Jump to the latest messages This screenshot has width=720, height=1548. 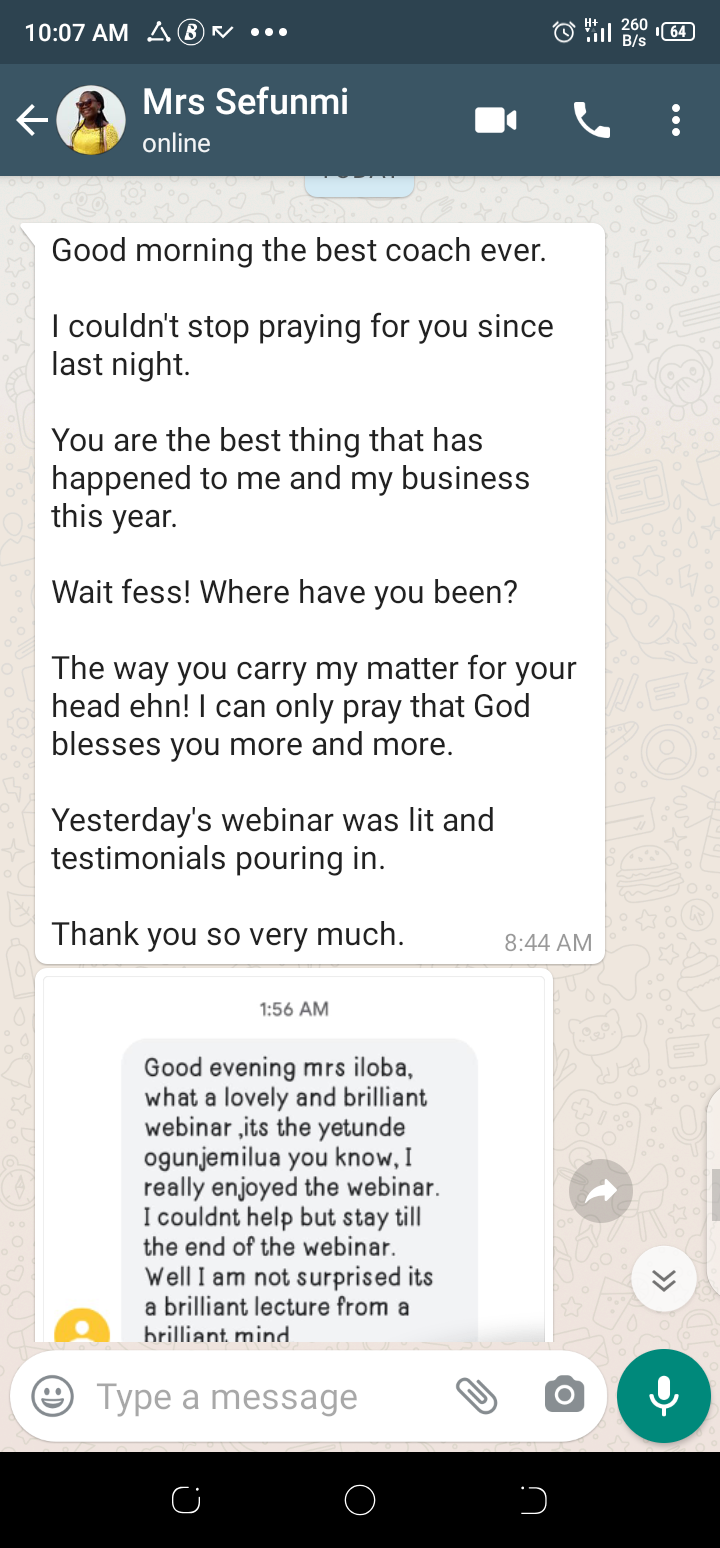[x=664, y=1279]
